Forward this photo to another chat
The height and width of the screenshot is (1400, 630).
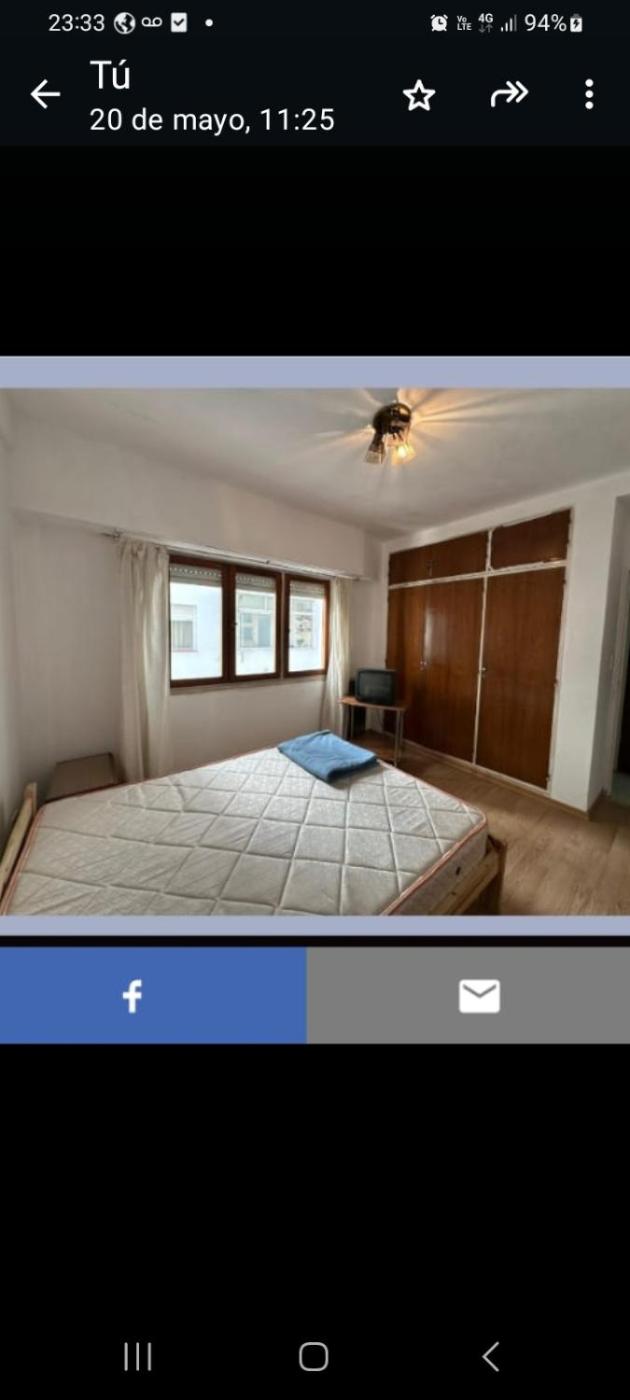[x=509, y=95]
